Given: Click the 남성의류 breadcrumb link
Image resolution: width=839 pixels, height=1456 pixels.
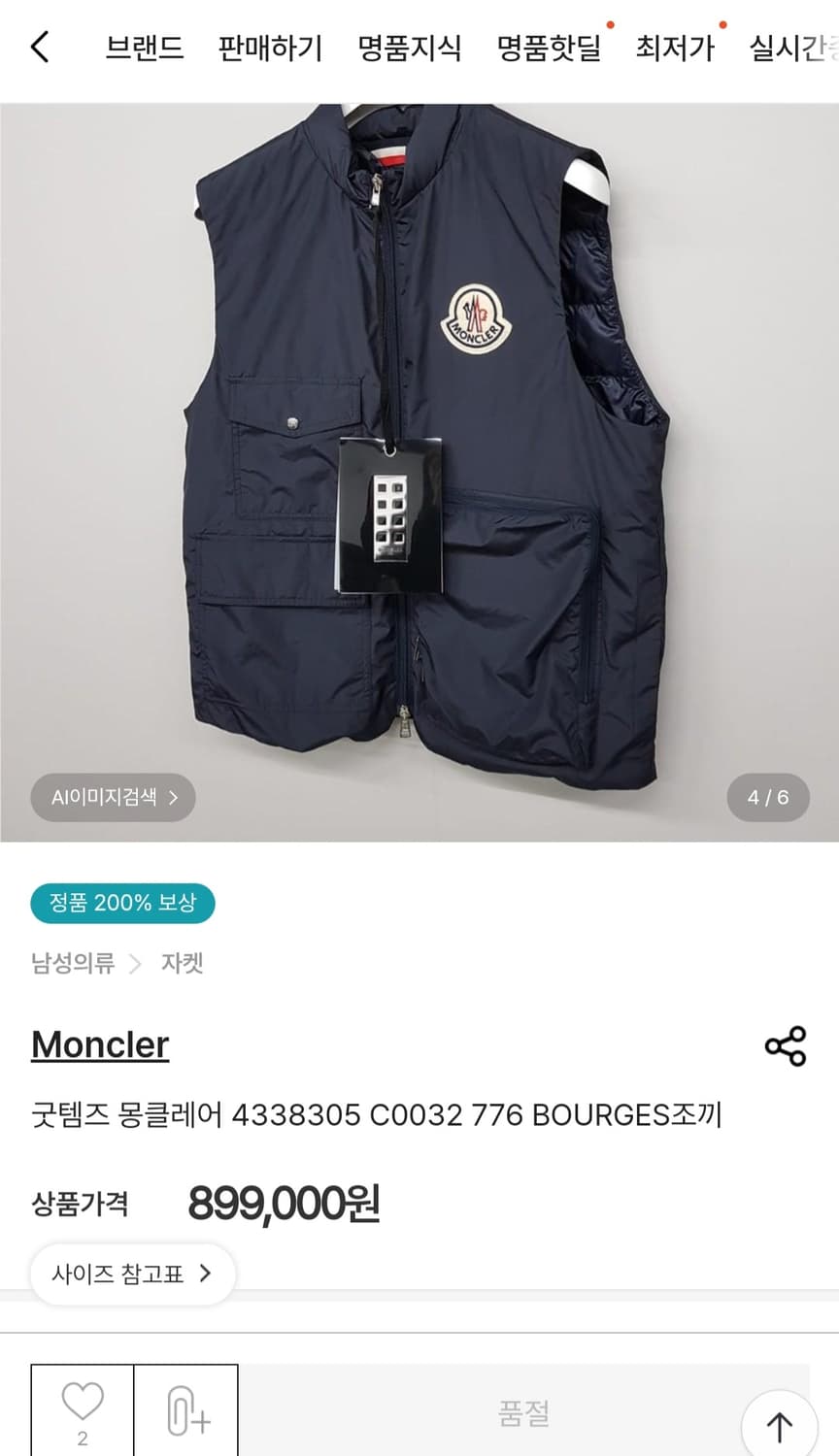Looking at the screenshot, I should pyautogui.click(x=73, y=963).
